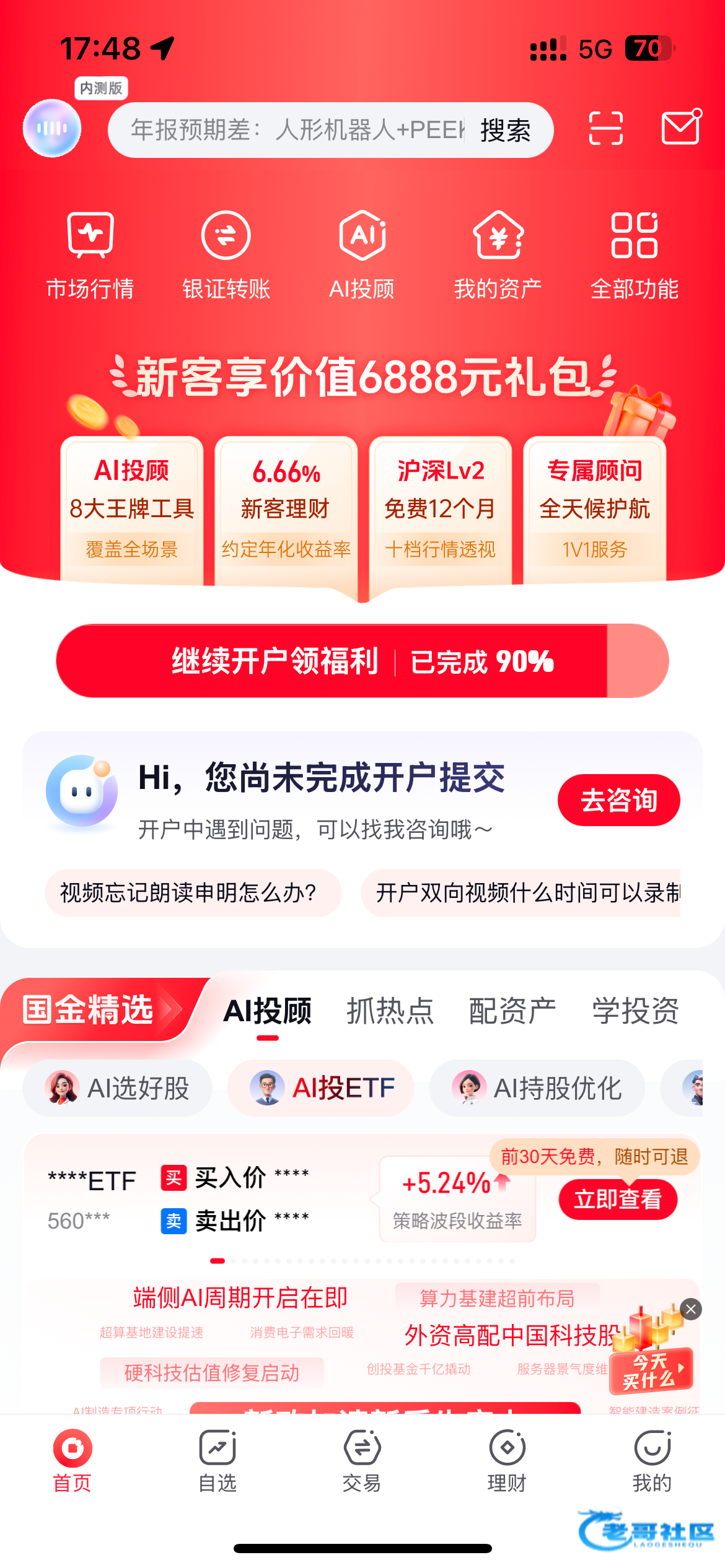Open the scan QR code icon
The width and height of the screenshot is (725, 1568).
coord(605,128)
